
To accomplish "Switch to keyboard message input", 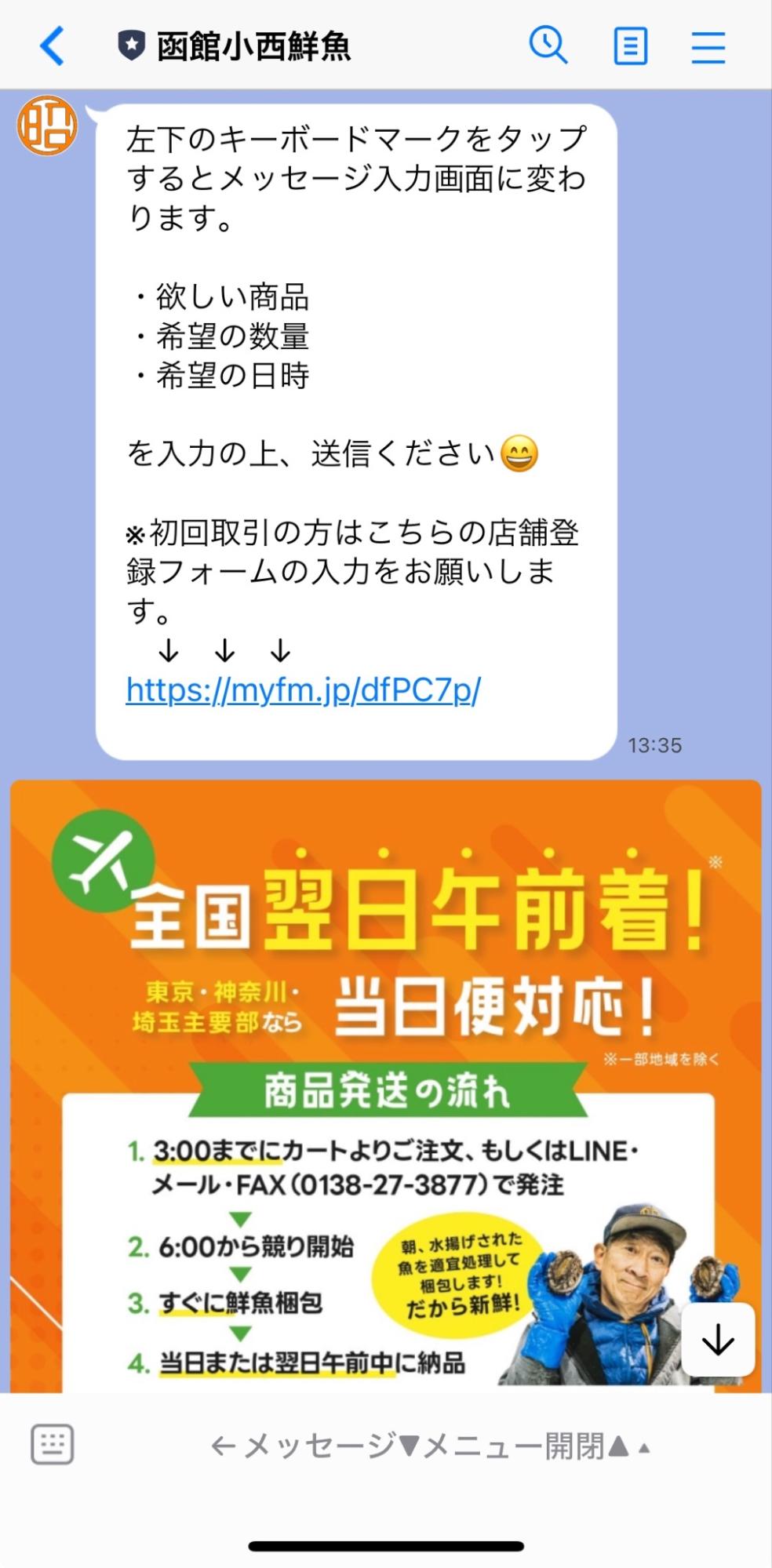I will coord(53,1444).
